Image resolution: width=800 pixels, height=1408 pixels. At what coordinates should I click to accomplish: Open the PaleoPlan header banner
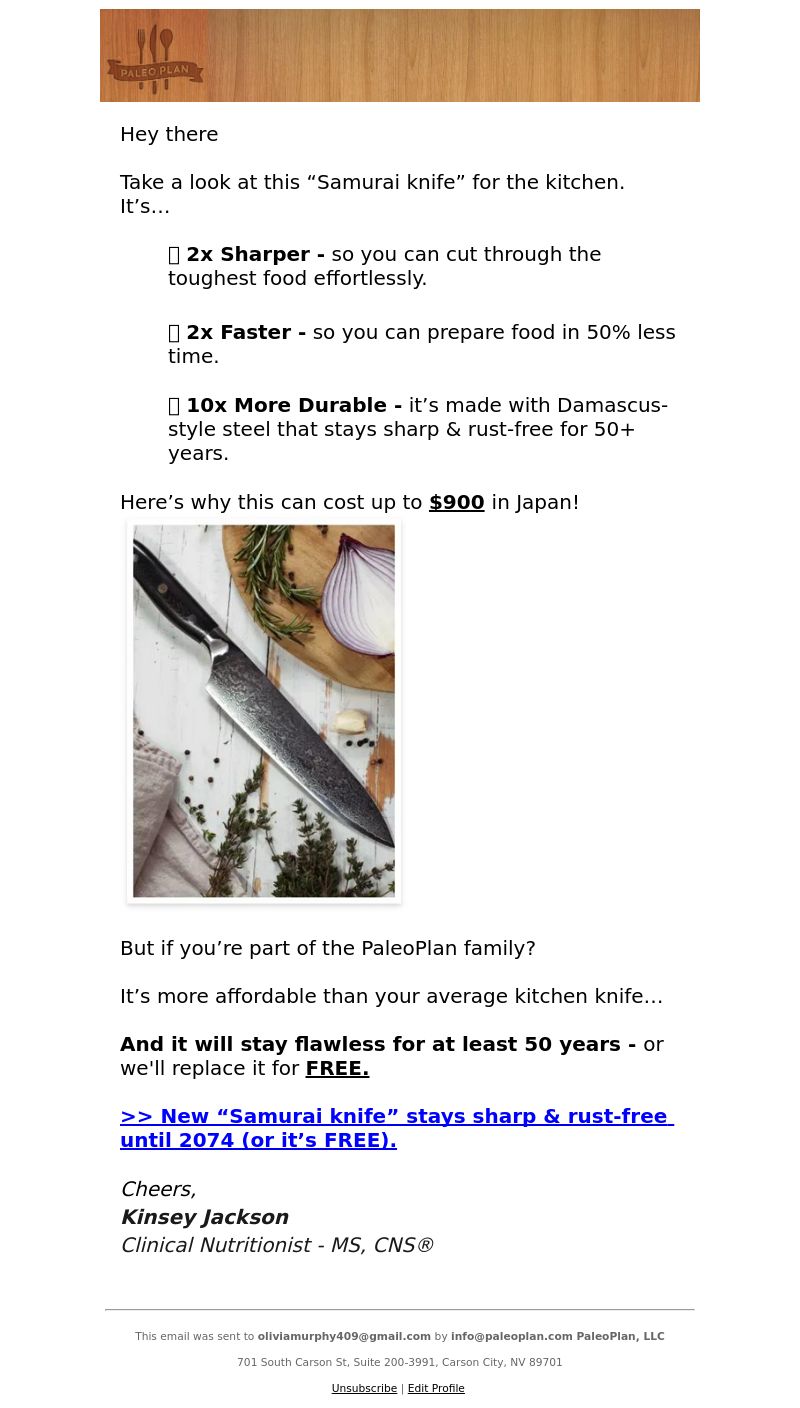[x=400, y=56]
